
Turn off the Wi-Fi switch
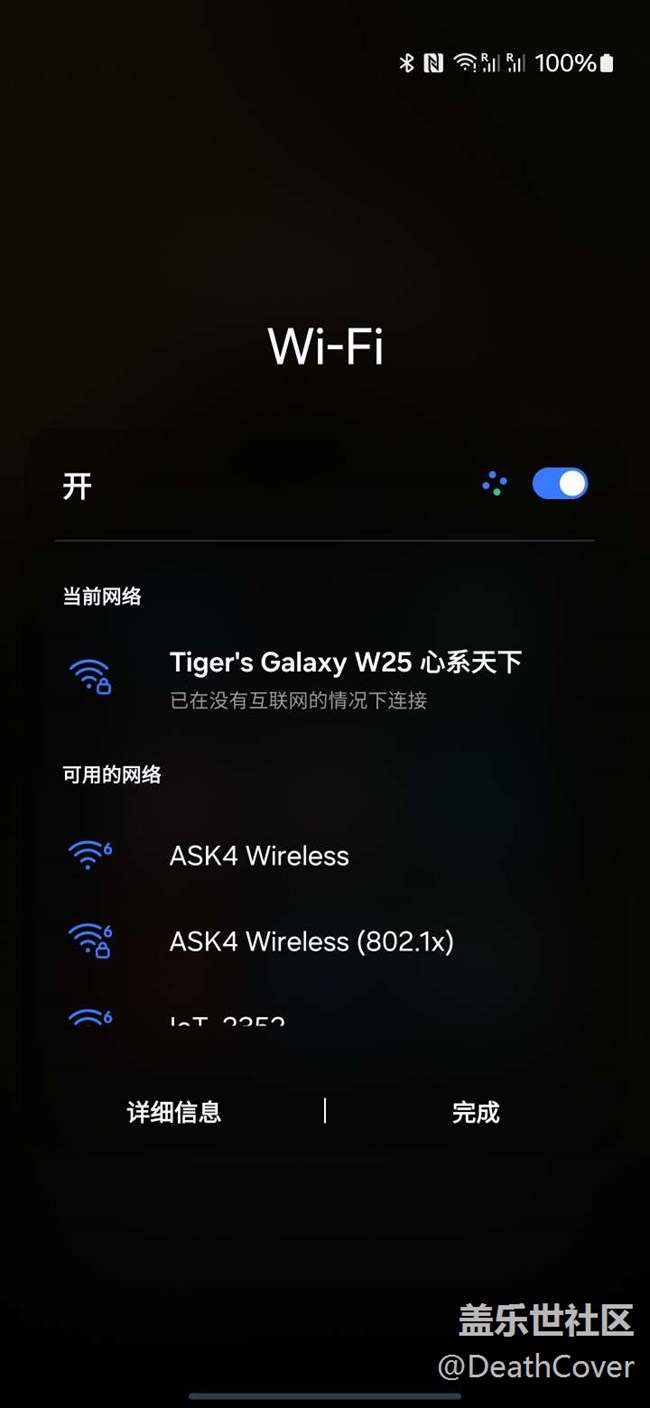click(x=560, y=484)
